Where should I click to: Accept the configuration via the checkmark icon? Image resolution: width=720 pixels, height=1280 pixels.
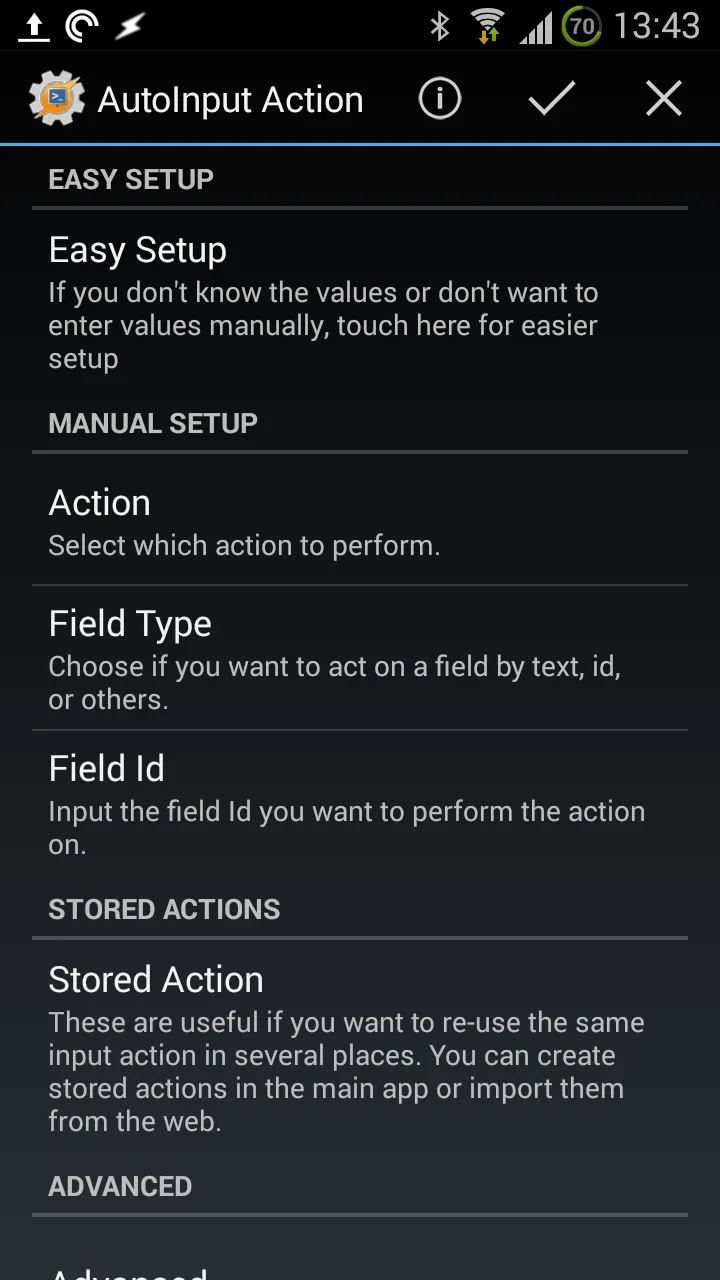pyautogui.click(x=551, y=98)
